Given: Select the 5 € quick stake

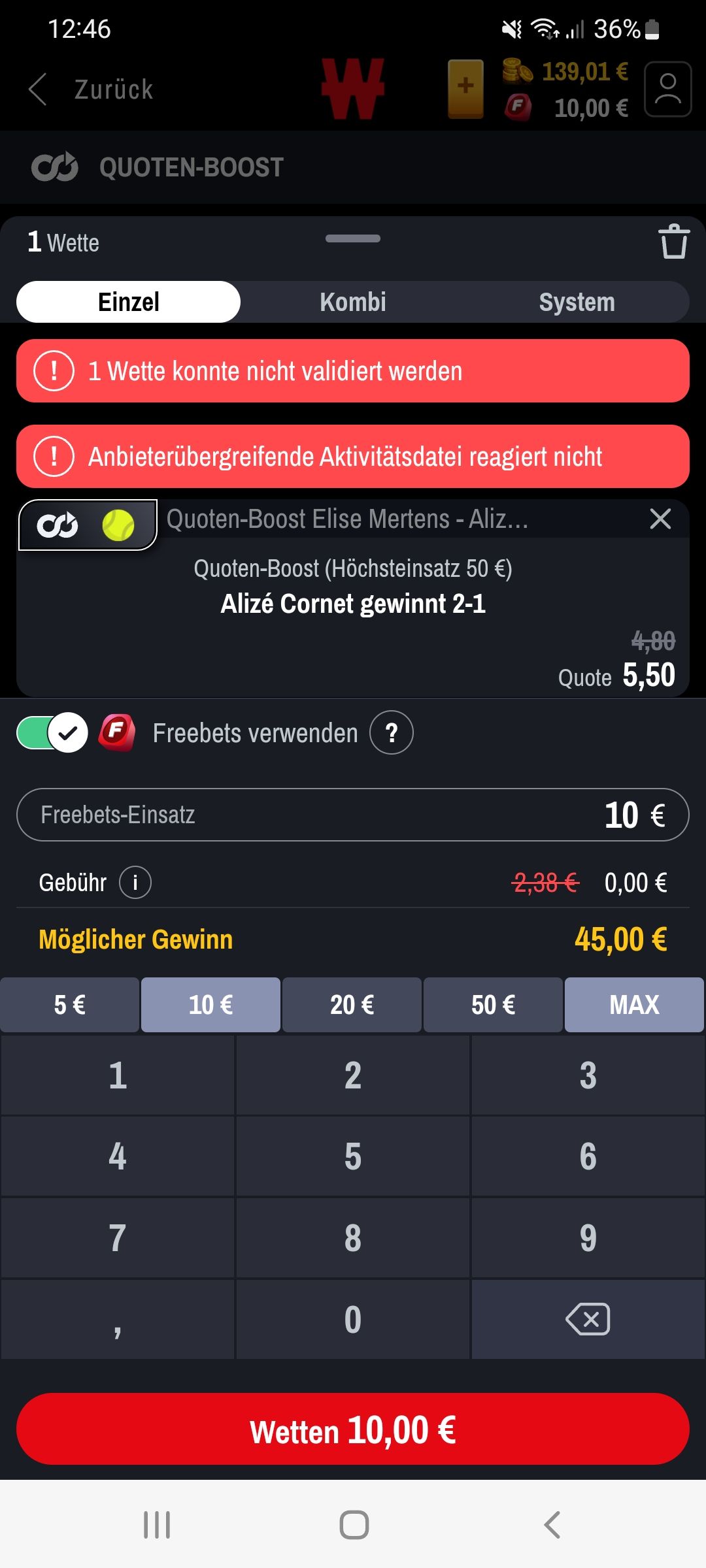Looking at the screenshot, I should coord(70,1005).
